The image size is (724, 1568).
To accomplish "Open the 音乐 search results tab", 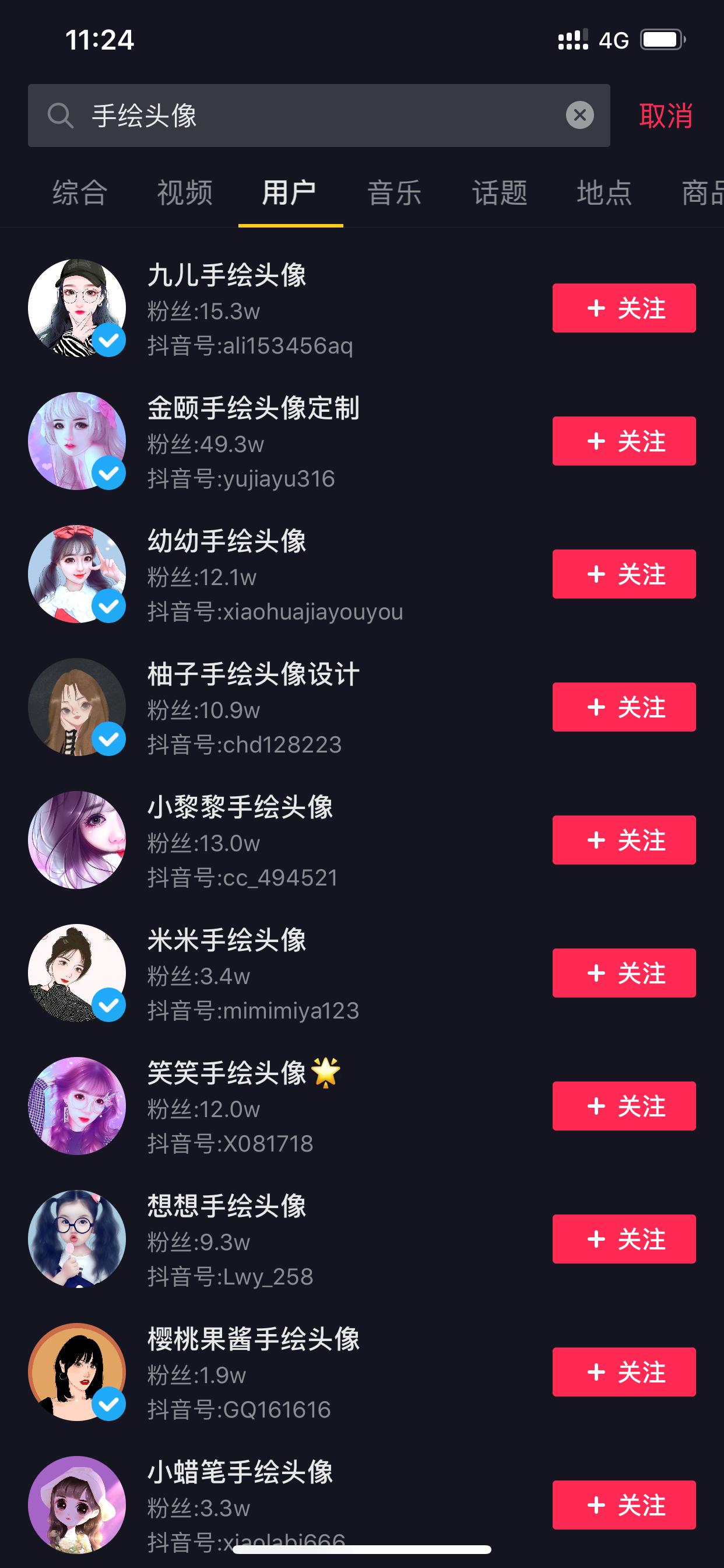I will point(394,194).
